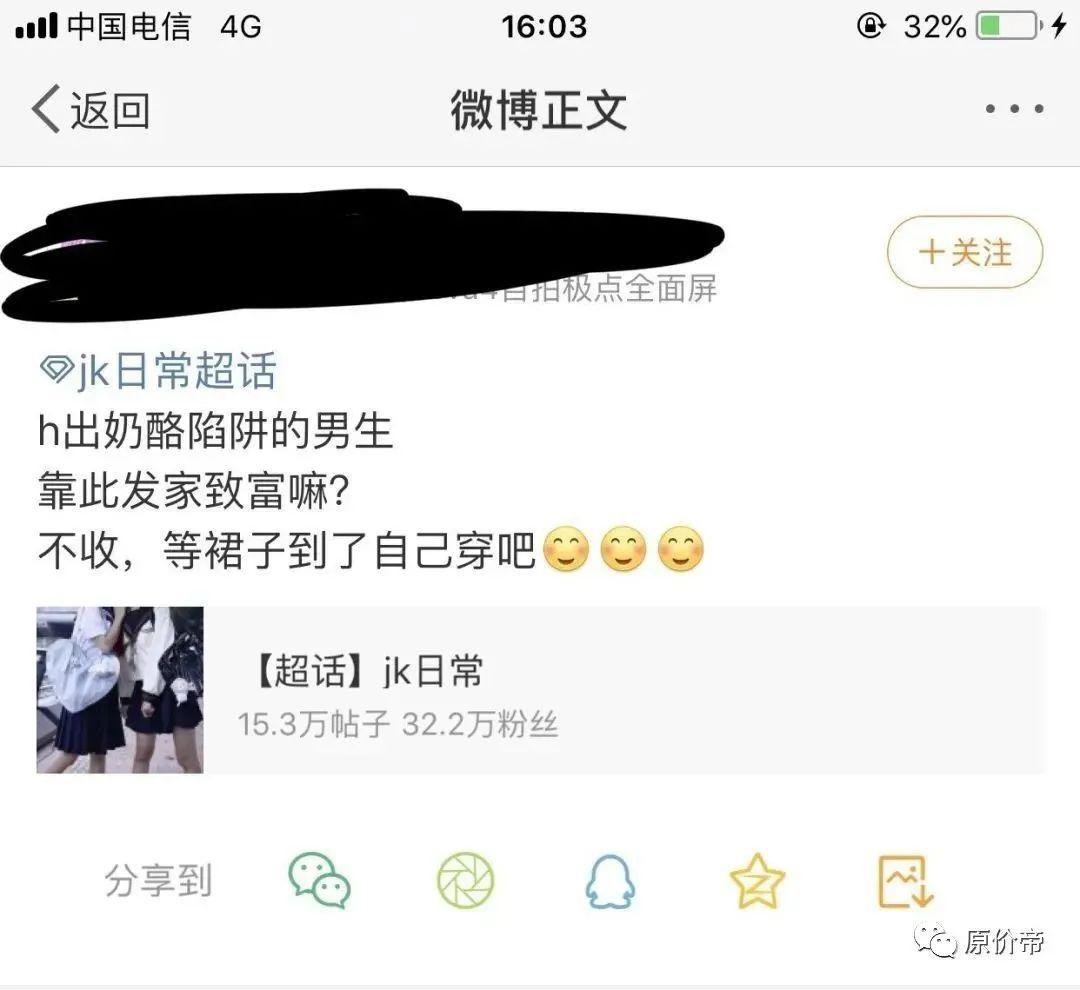Open the three-dot overflow menu
Image resolution: width=1080 pixels, height=990 pixels.
(1014, 109)
